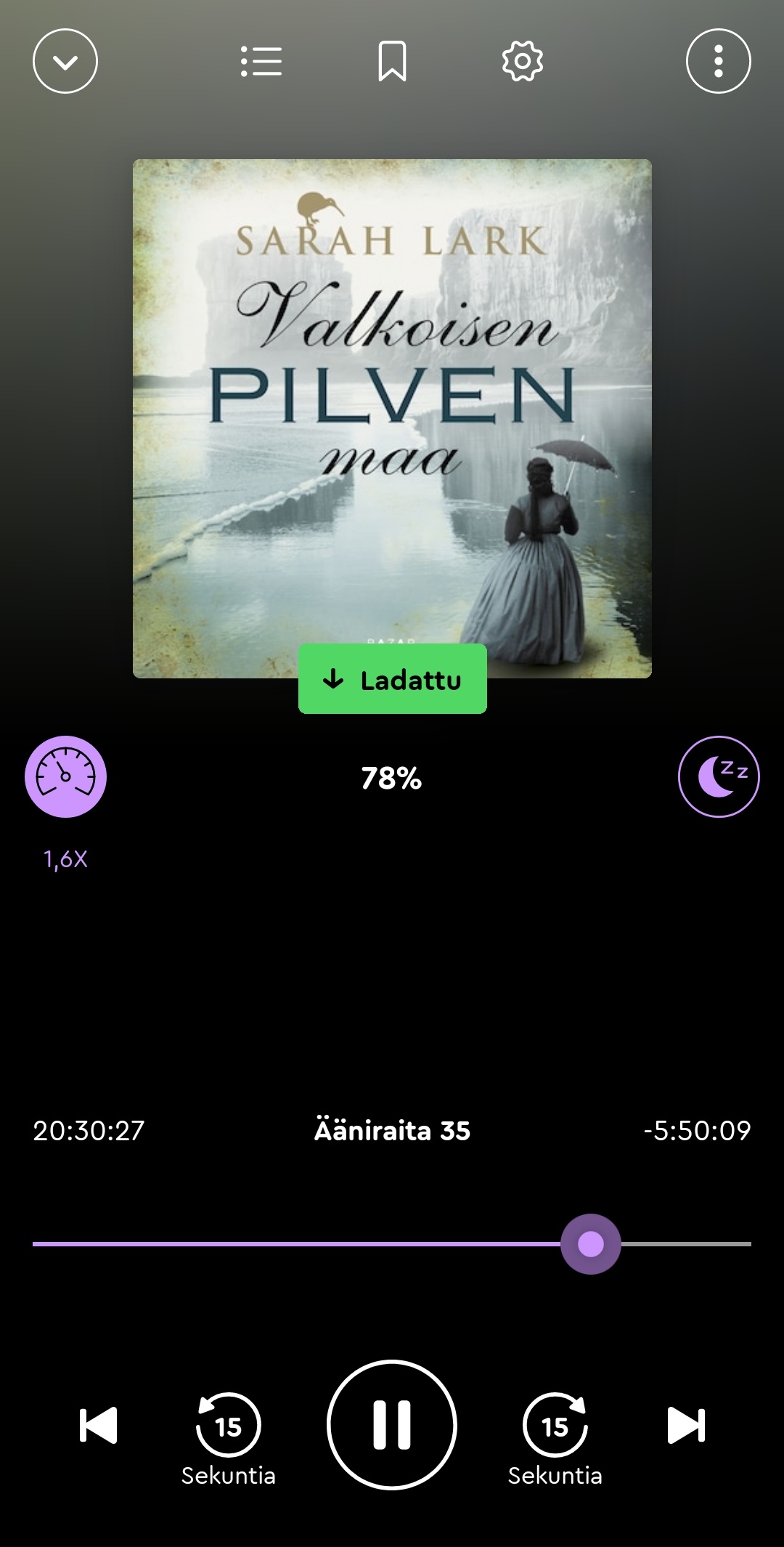Collapse the audiobook player

(x=65, y=61)
